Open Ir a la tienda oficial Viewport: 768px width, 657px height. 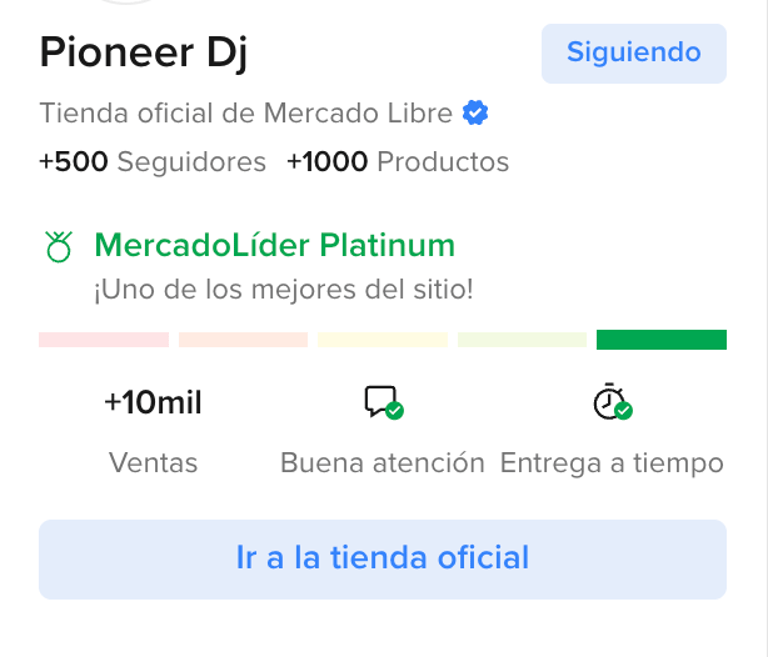[x=382, y=558]
